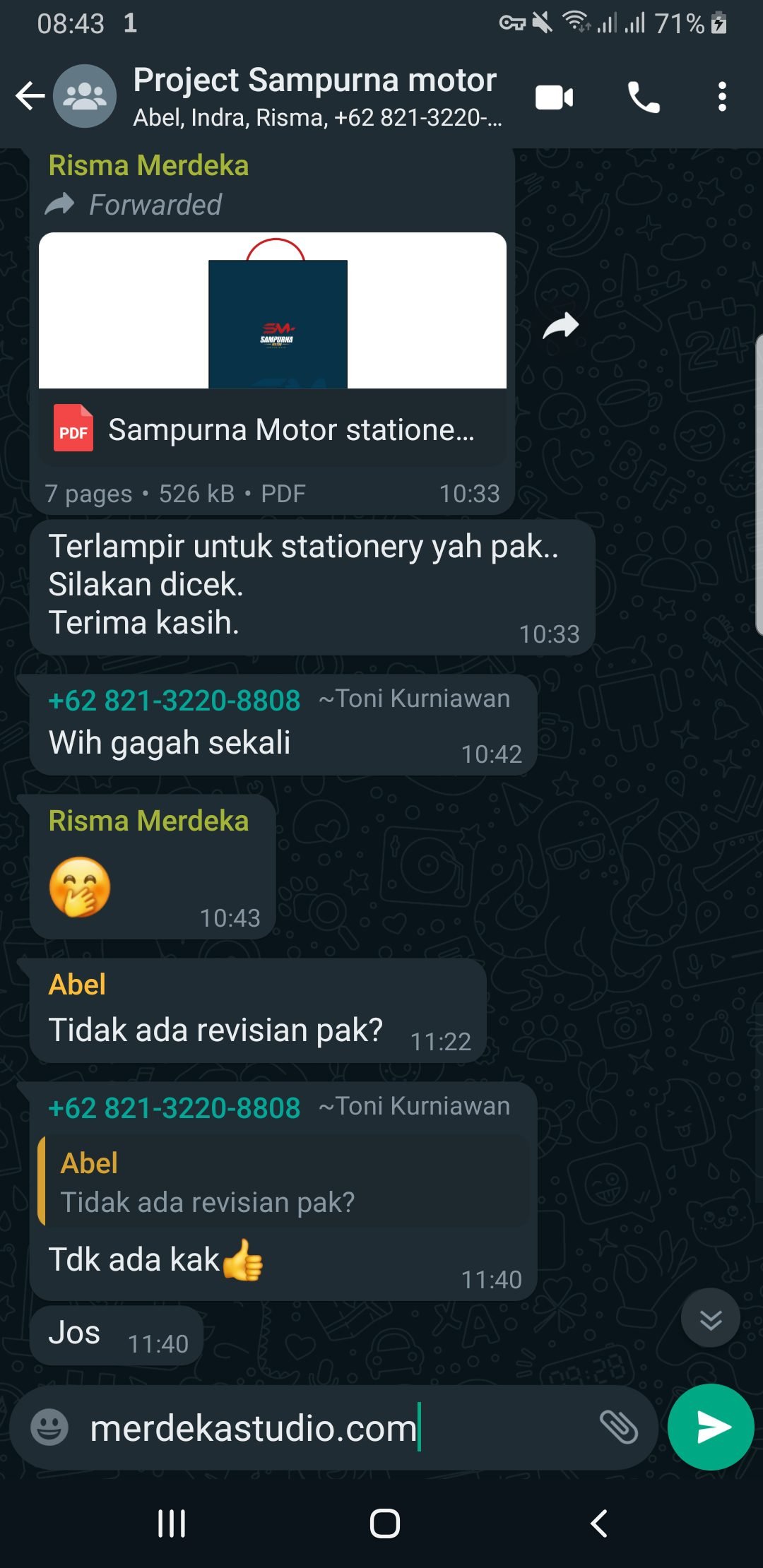763x1568 pixels.
Task: Open recent apps from navigation bar
Action: click(x=172, y=1523)
